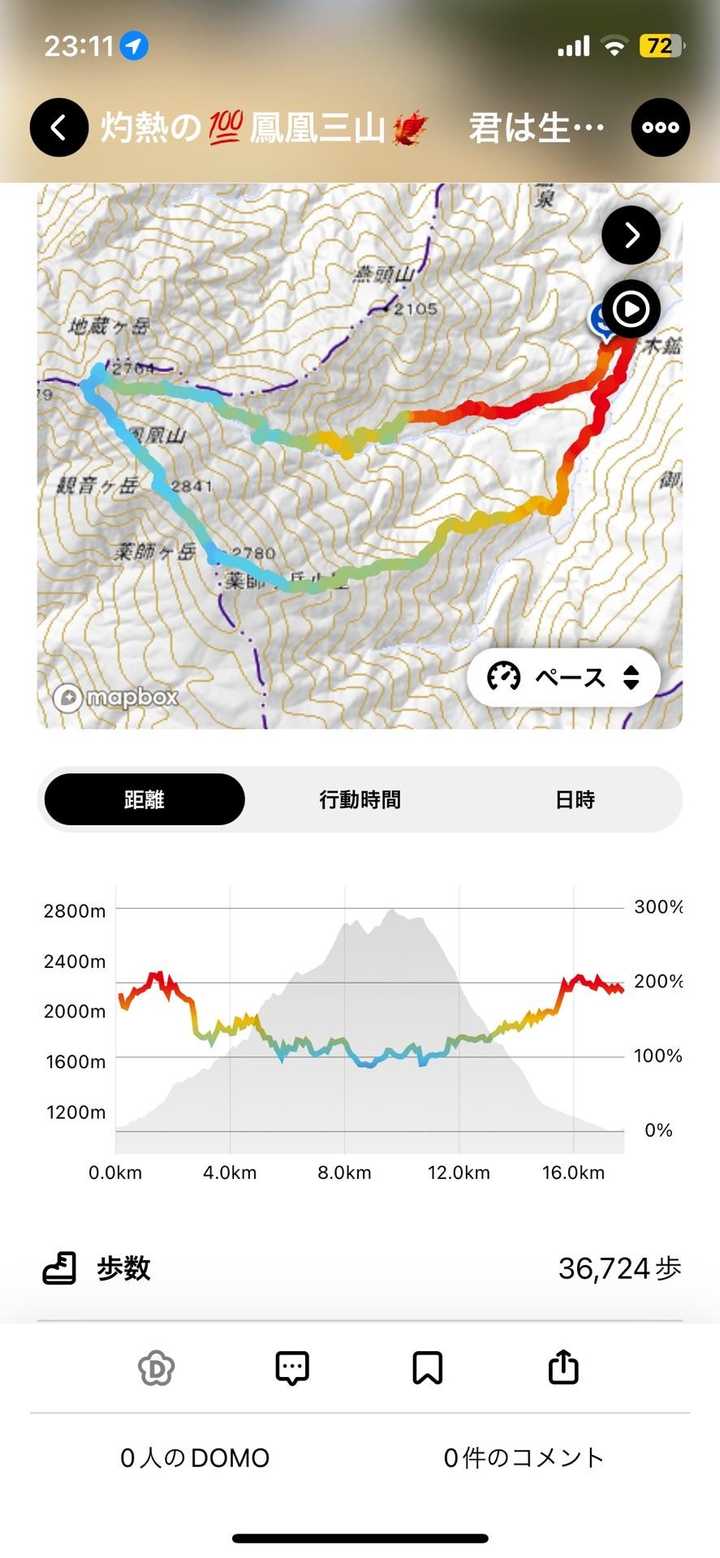Screen dimensions: 720x1558
Task: Open the three-dot overflow menu
Action: point(661,128)
